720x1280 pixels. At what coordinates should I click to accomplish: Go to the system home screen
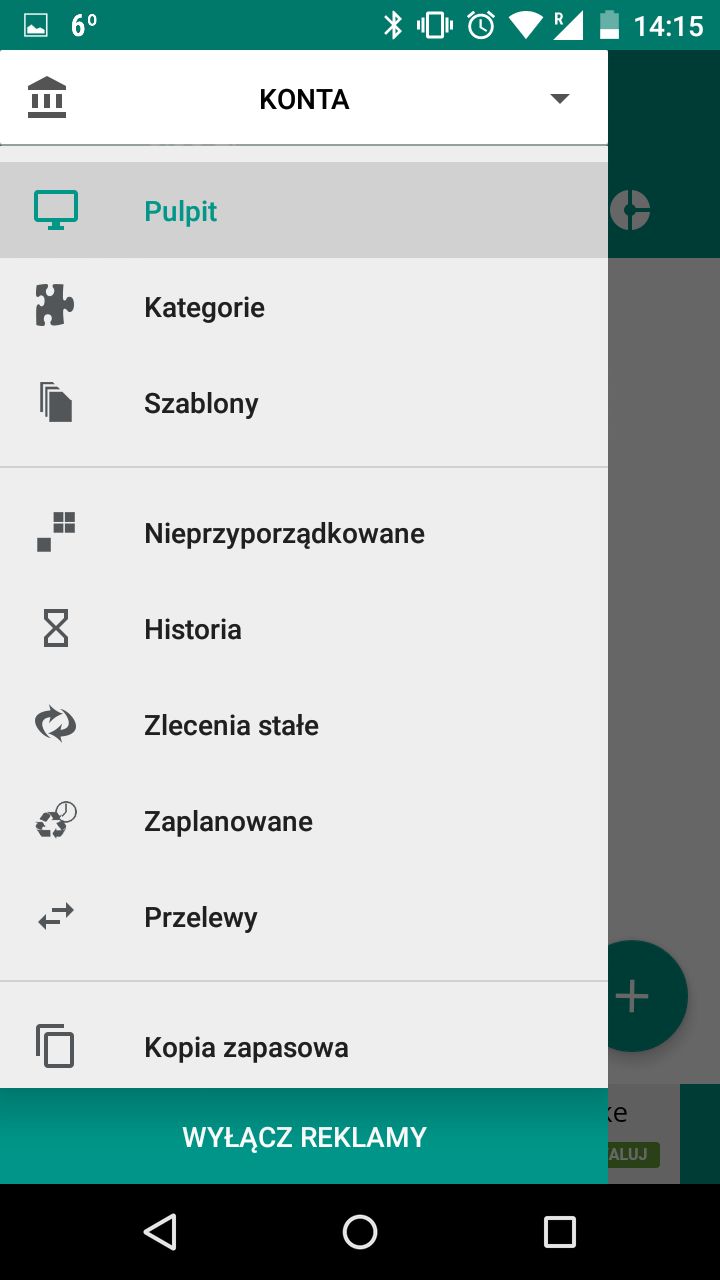coord(360,1232)
